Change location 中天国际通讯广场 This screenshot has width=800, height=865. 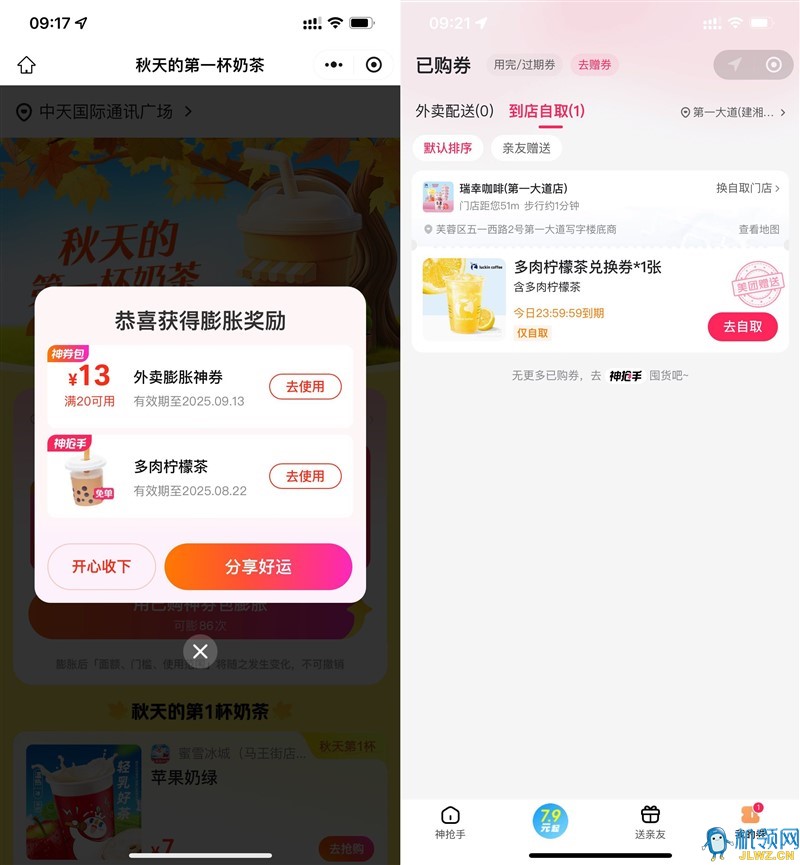[105, 112]
